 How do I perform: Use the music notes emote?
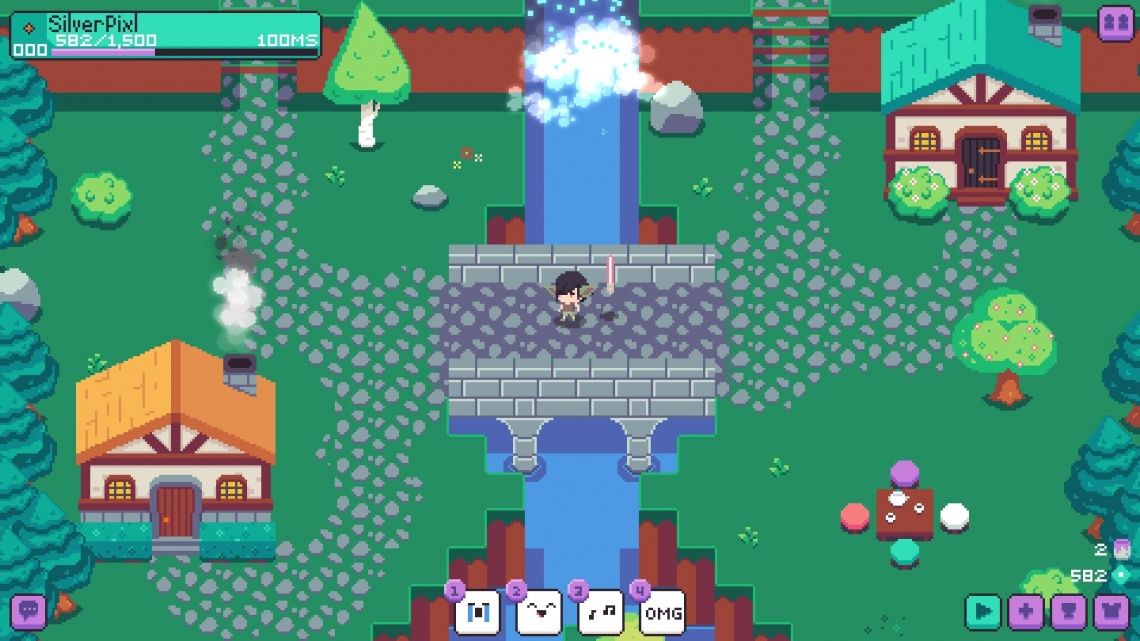[601, 612]
